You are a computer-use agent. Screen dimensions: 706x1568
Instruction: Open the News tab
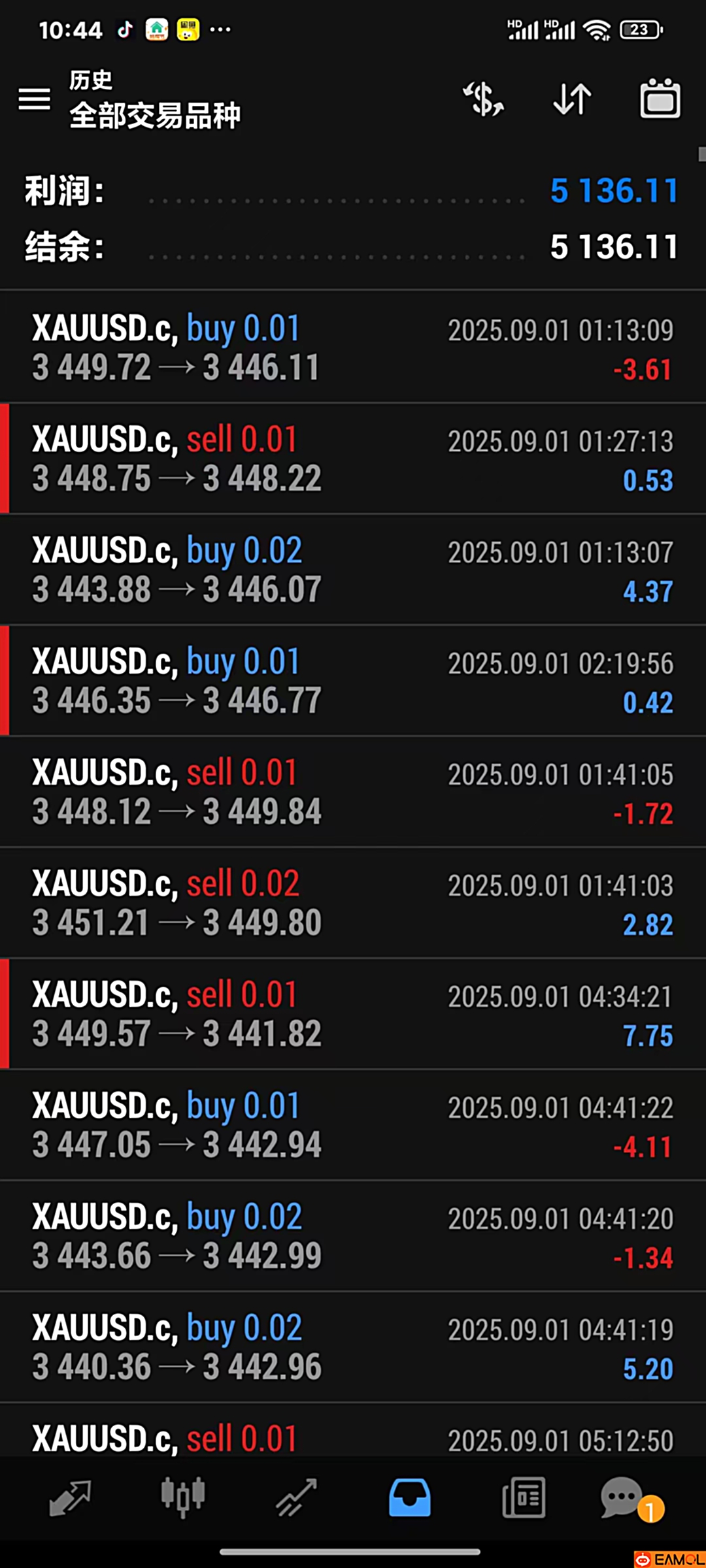coord(523,1497)
